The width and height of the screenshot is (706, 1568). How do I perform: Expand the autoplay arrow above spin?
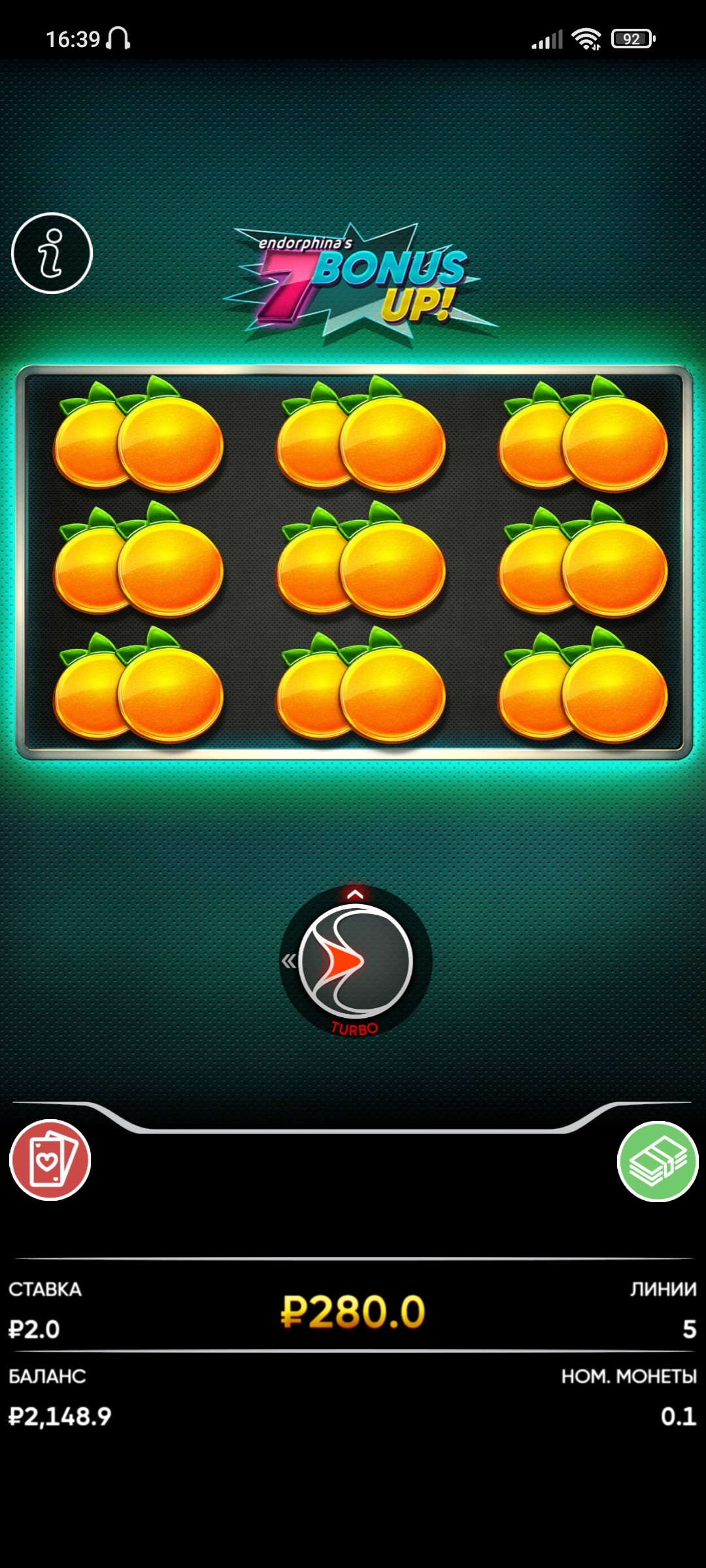(x=356, y=894)
